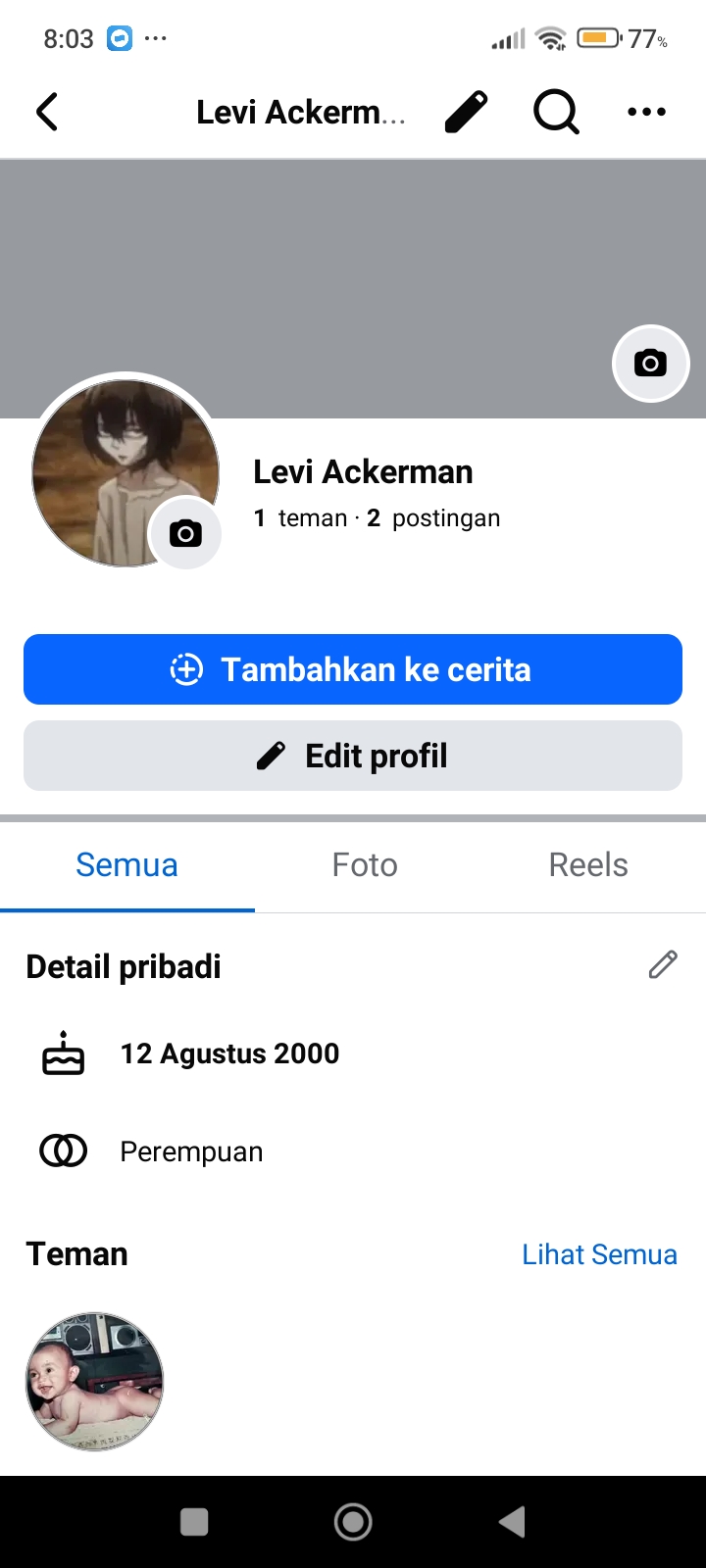Image resolution: width=706 pixels, height=1568 pixels.
Task: Open the three-dot overflow menu
Action: [x=646, y=112]
